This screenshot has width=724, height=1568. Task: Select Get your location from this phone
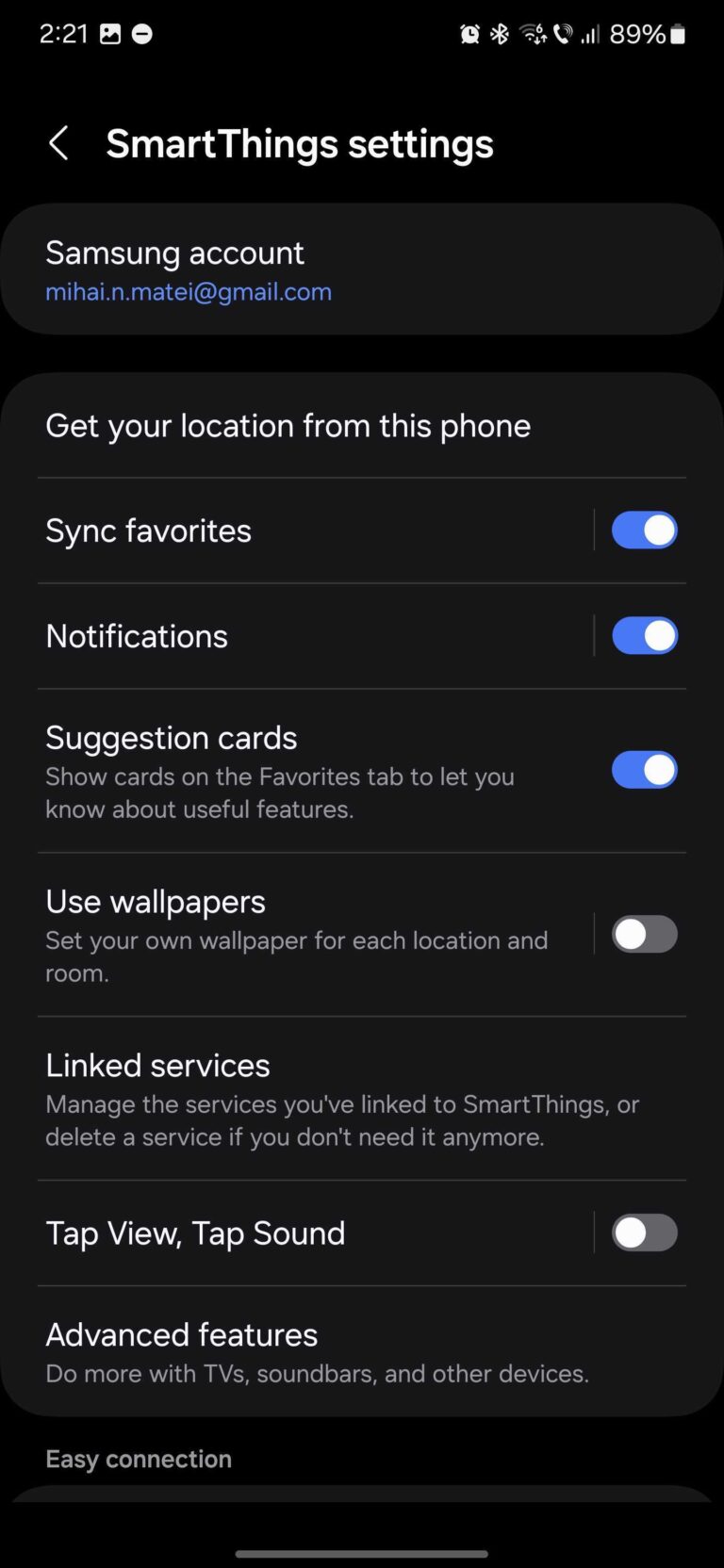pos(288,426)
